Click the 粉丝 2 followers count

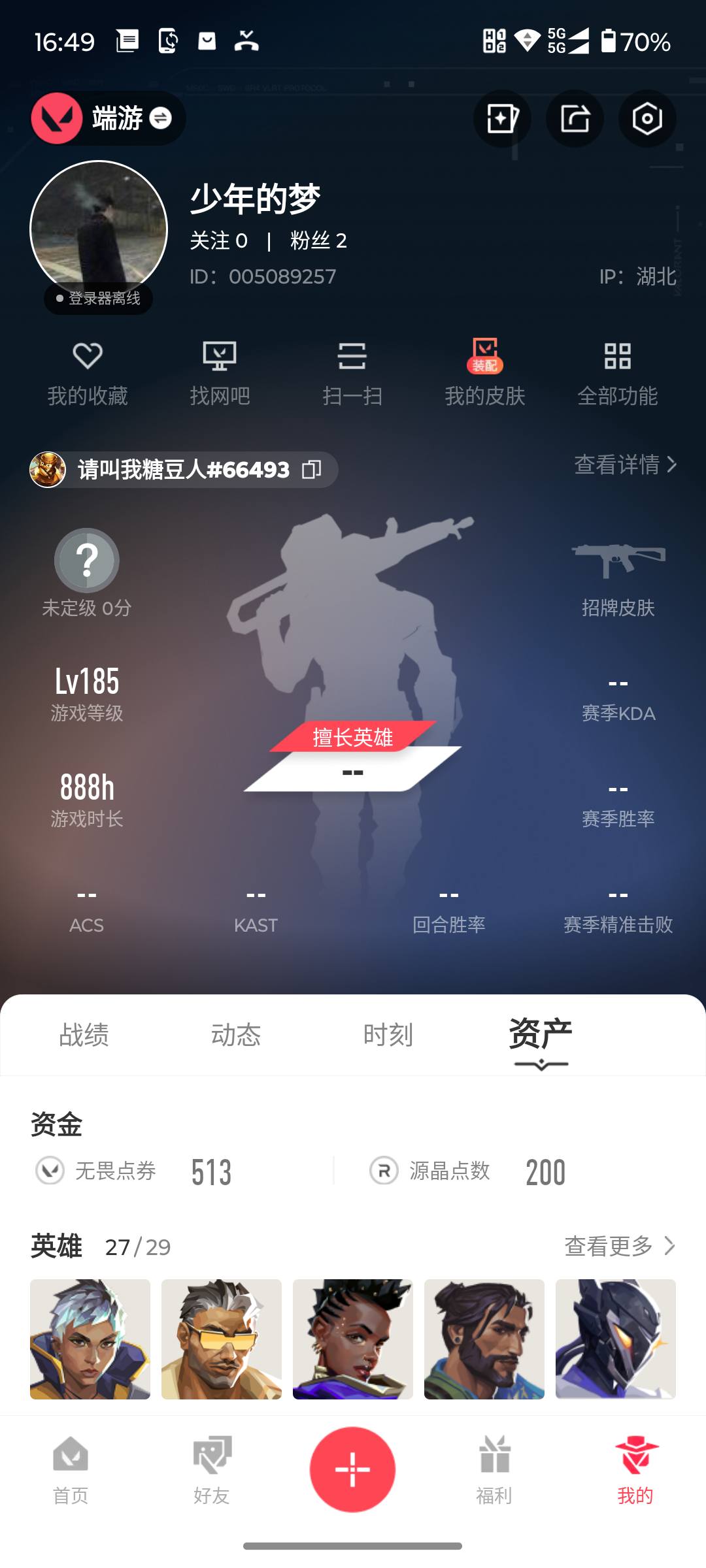click(318, 240)
